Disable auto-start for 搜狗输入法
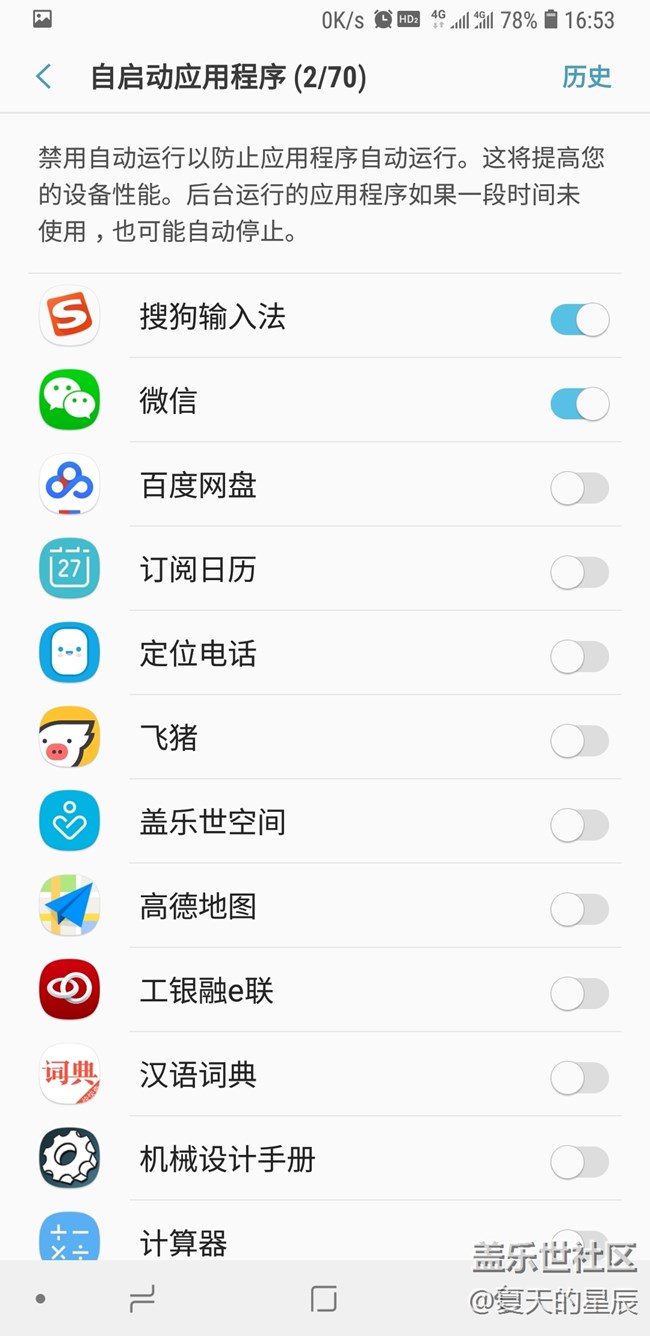The height and width of the screenshot is (1336, 650). (579, 320)
